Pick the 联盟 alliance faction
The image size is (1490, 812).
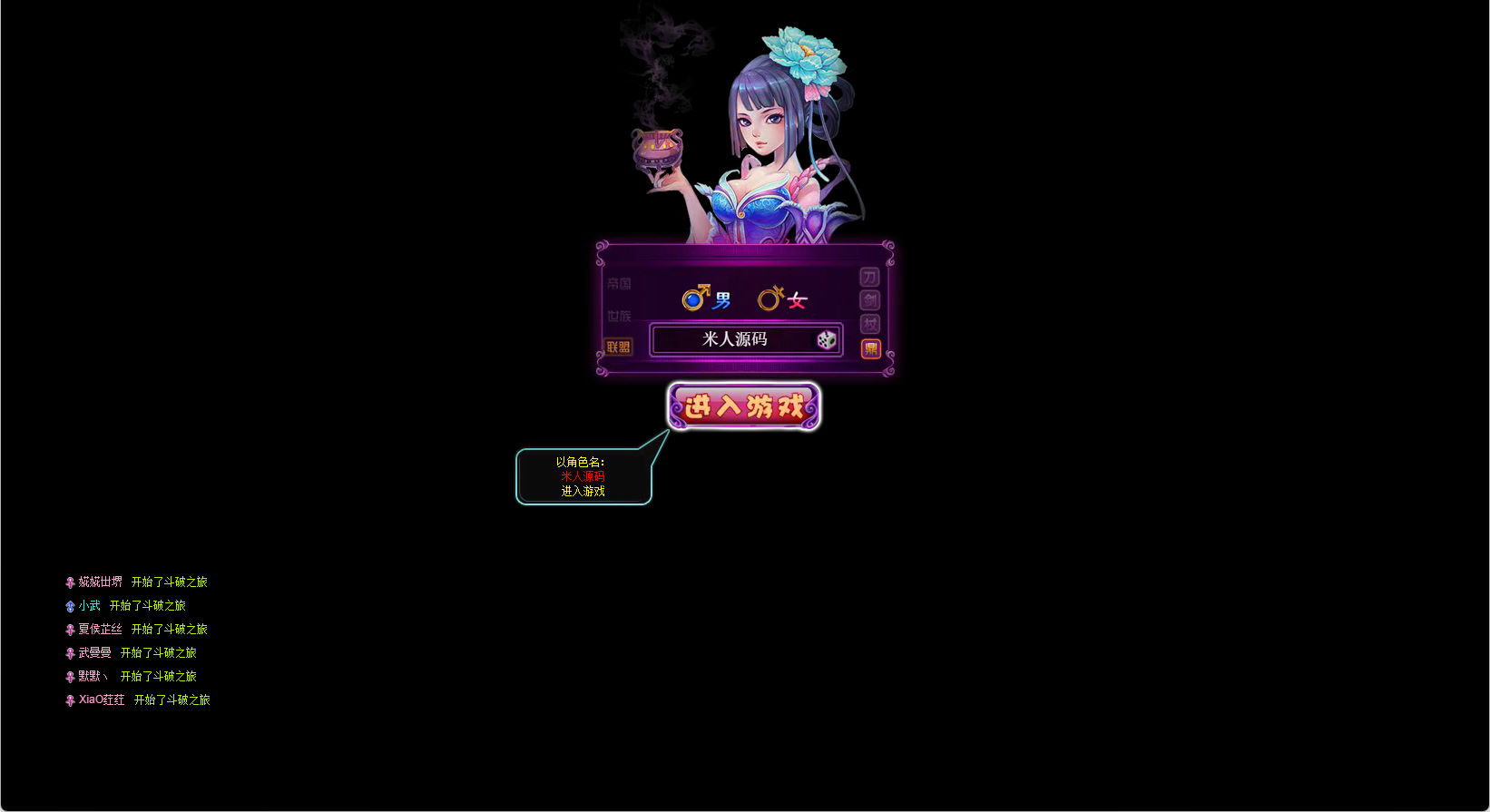(618, 347)
